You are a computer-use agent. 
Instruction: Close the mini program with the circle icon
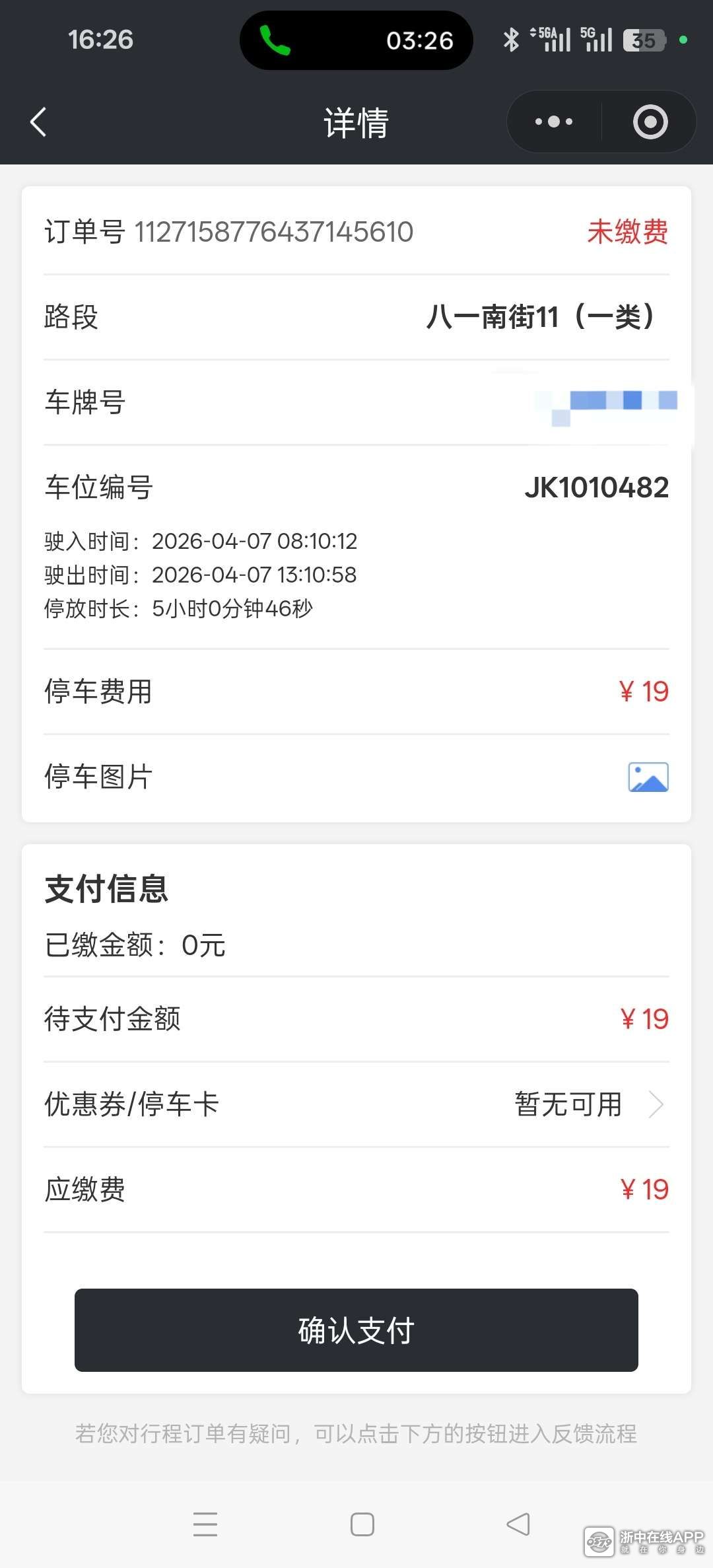tap(650, 122)
